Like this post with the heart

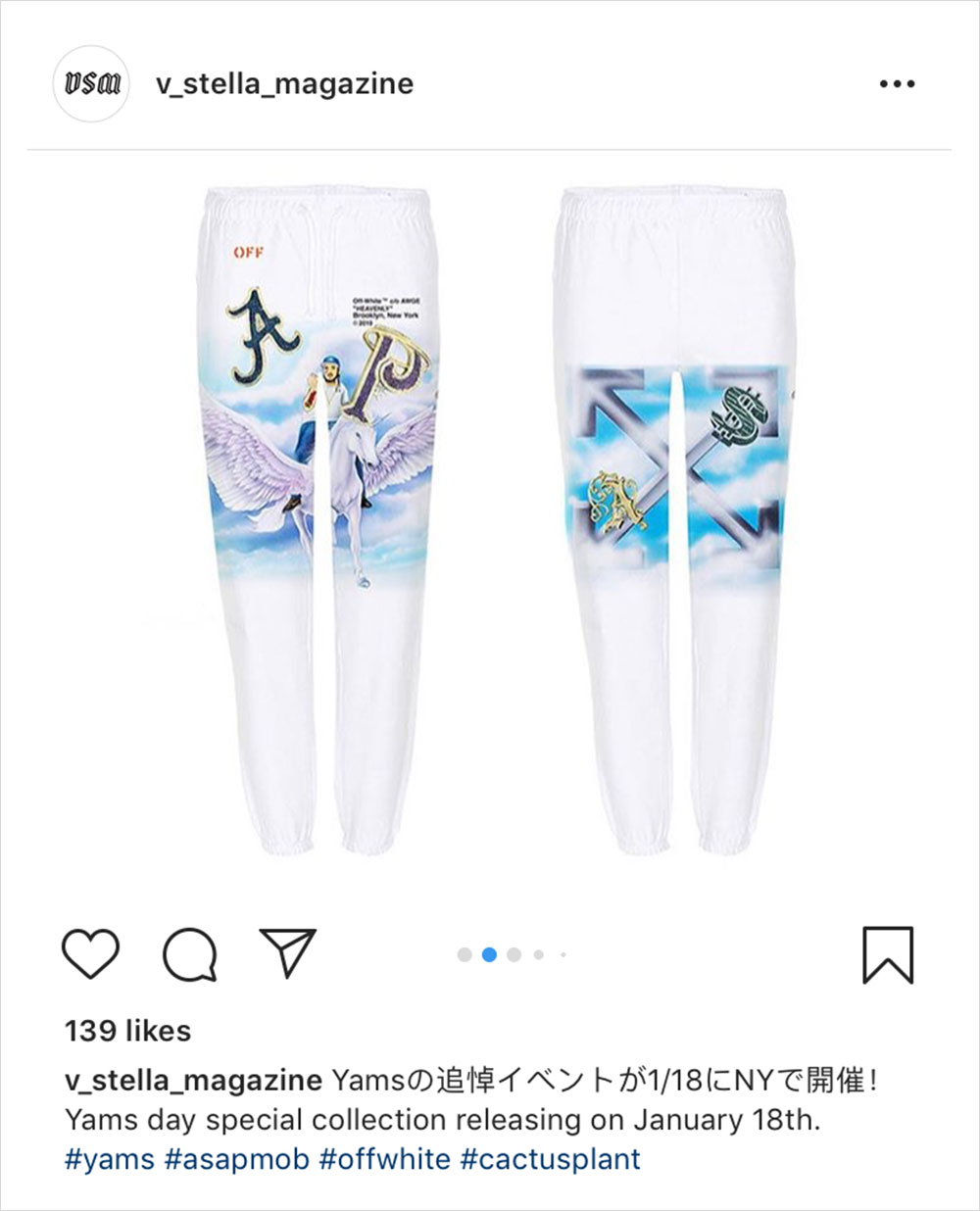click(90, 953)
